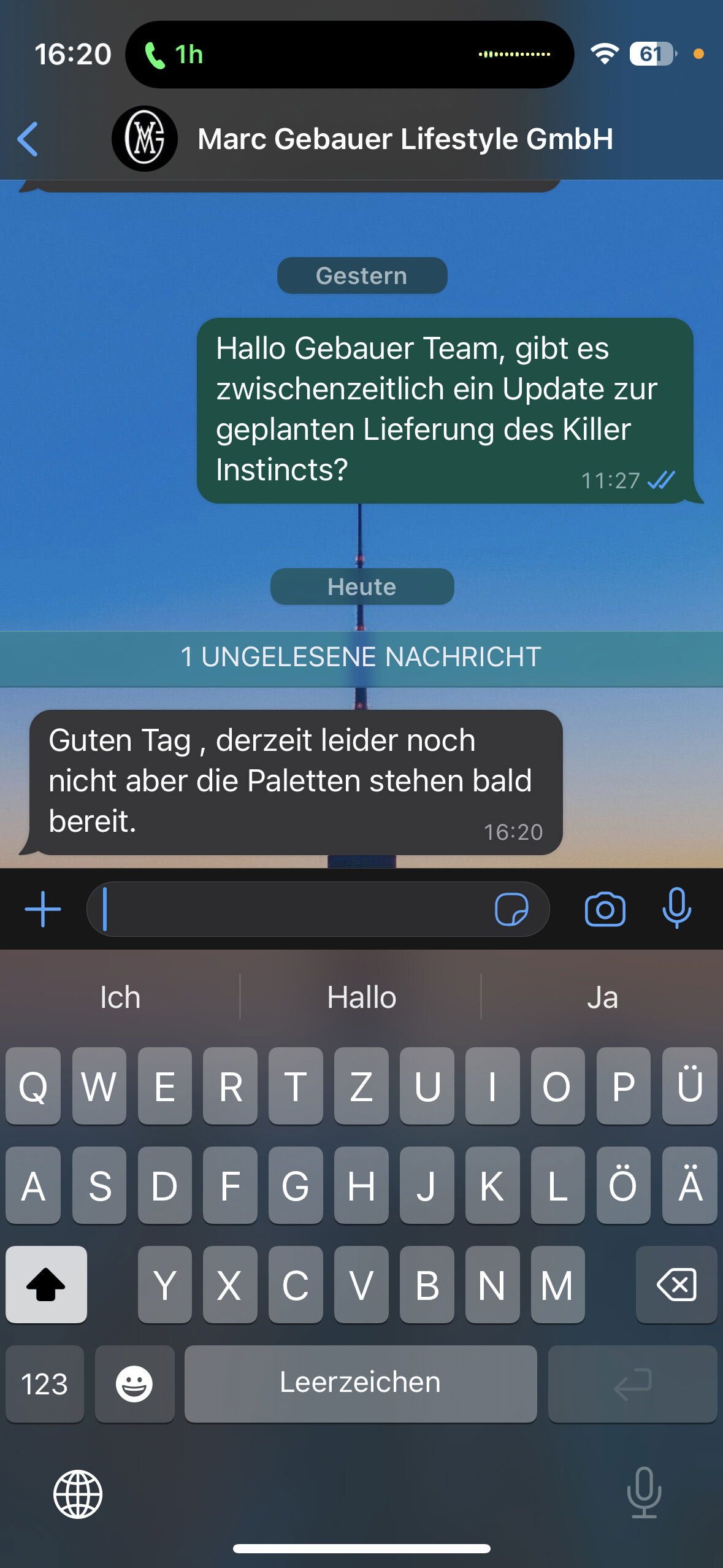723x1568 pixels.
Task: Insert the suggested word "Ja"
Action: (602, 997)
